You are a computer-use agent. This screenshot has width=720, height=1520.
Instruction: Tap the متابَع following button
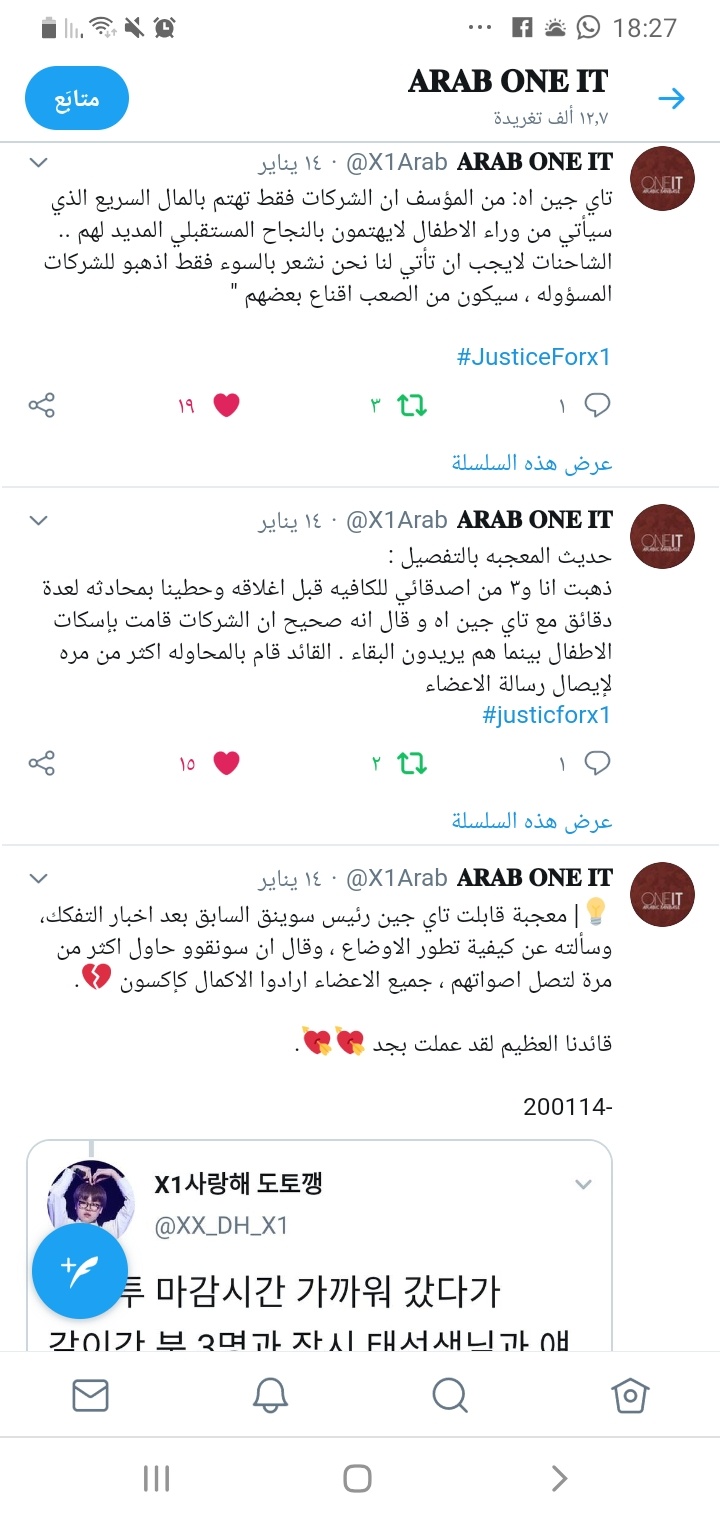click(76, 98)
